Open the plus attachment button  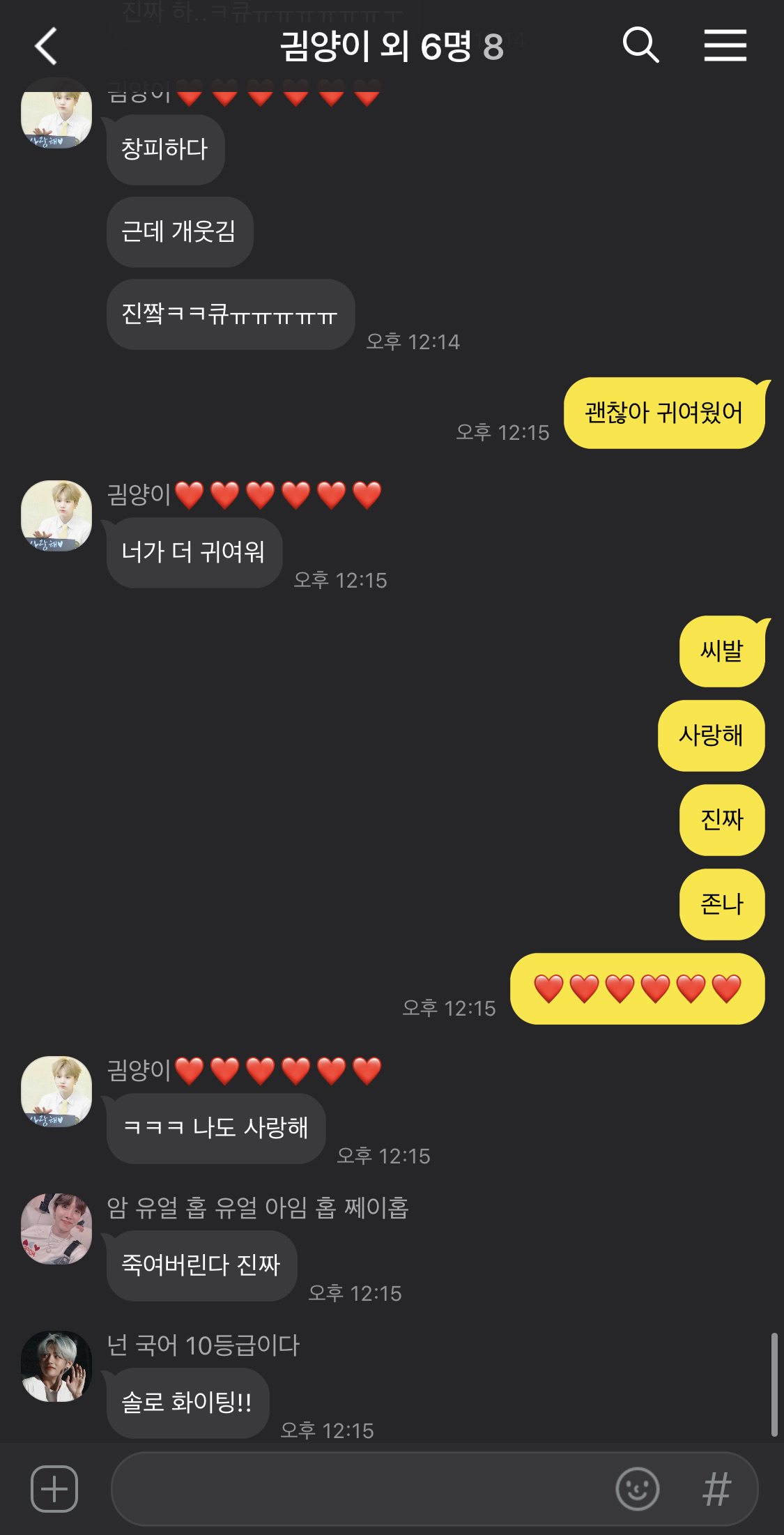[54, 1489]
